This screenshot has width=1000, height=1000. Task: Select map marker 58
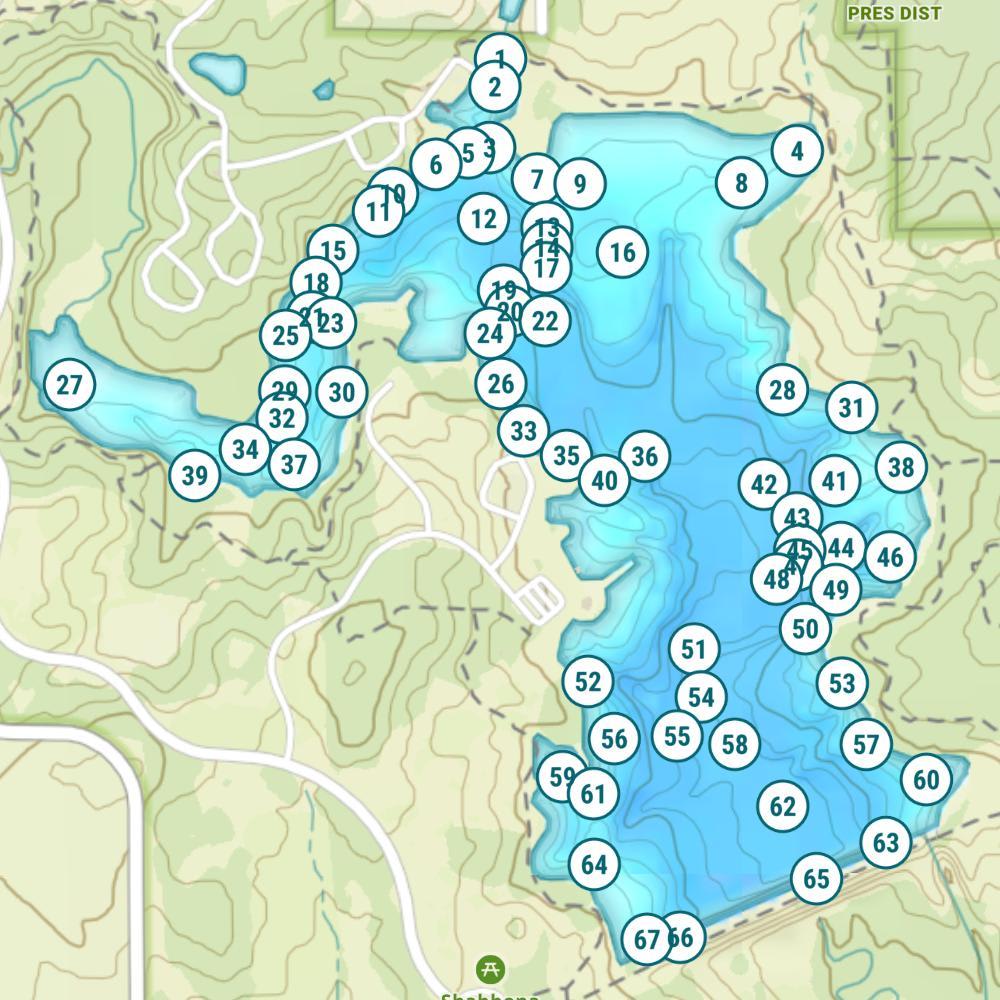[734, 744]
